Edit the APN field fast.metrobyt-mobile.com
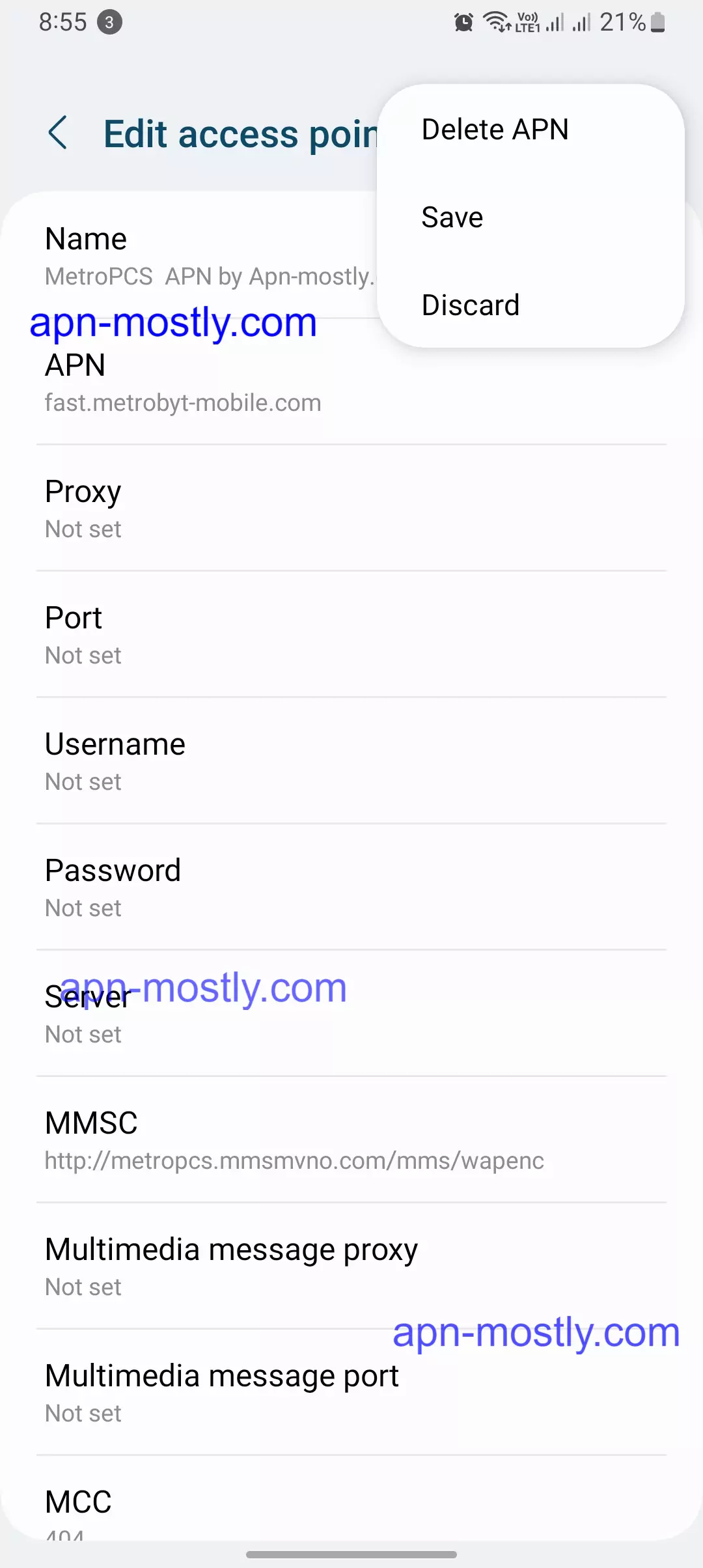703x1568 pixels. click(x=182, y=384)
